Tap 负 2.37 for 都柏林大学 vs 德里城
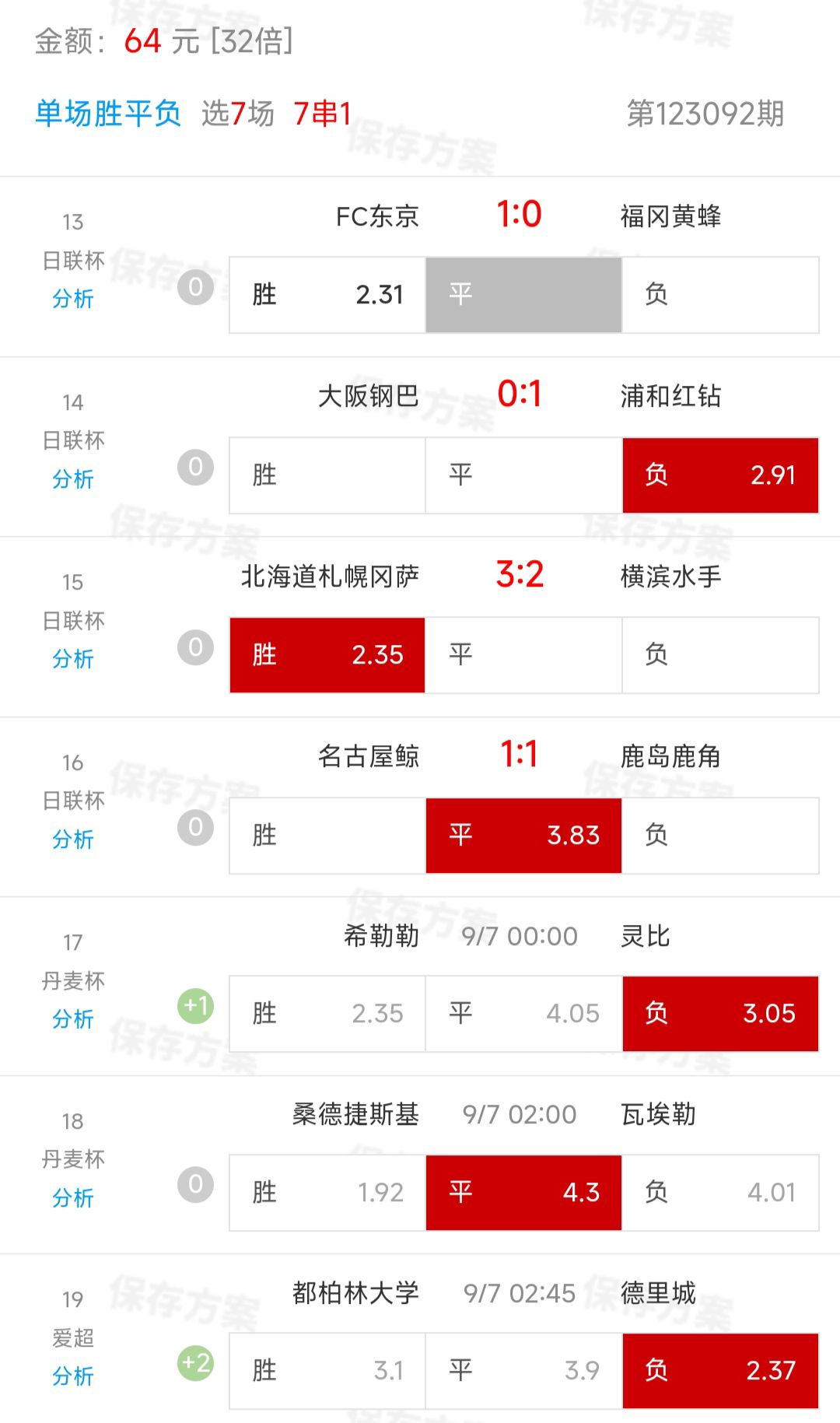The height and width of the screenshot is (1423, 840). point(720,1371)
